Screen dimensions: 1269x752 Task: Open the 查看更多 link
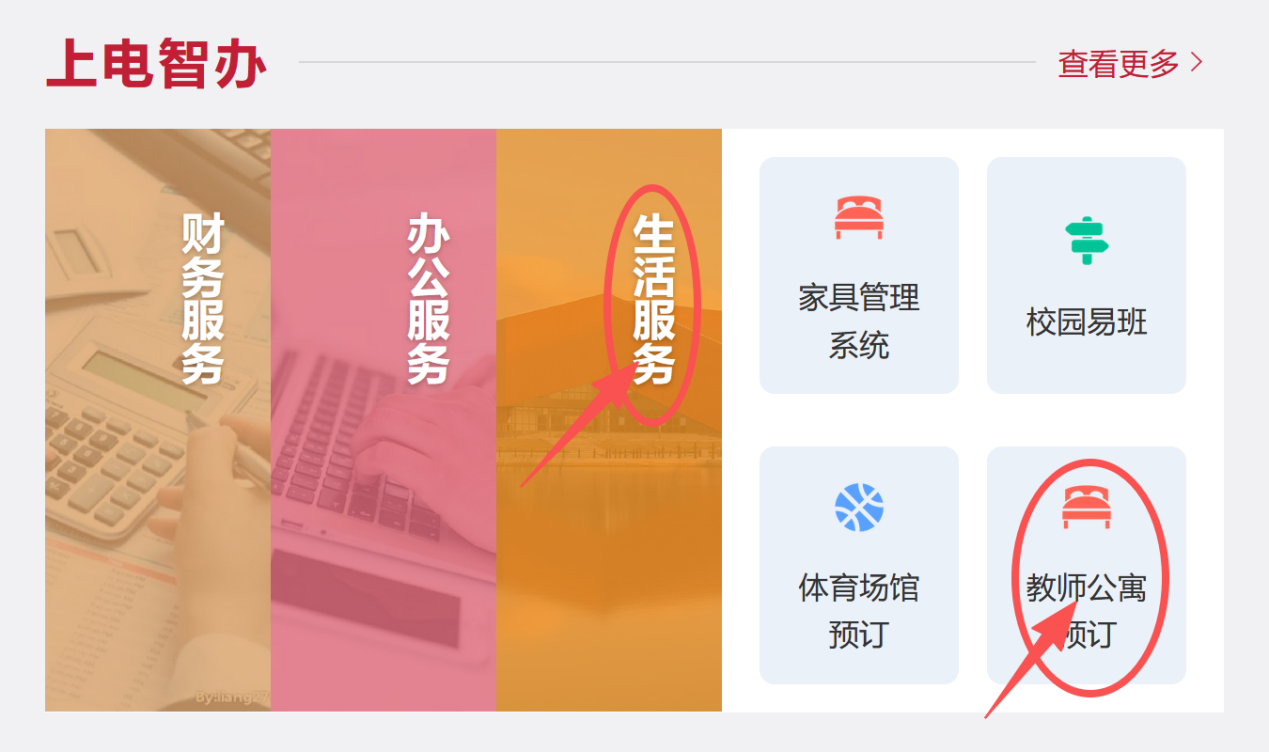(1130, 64)
